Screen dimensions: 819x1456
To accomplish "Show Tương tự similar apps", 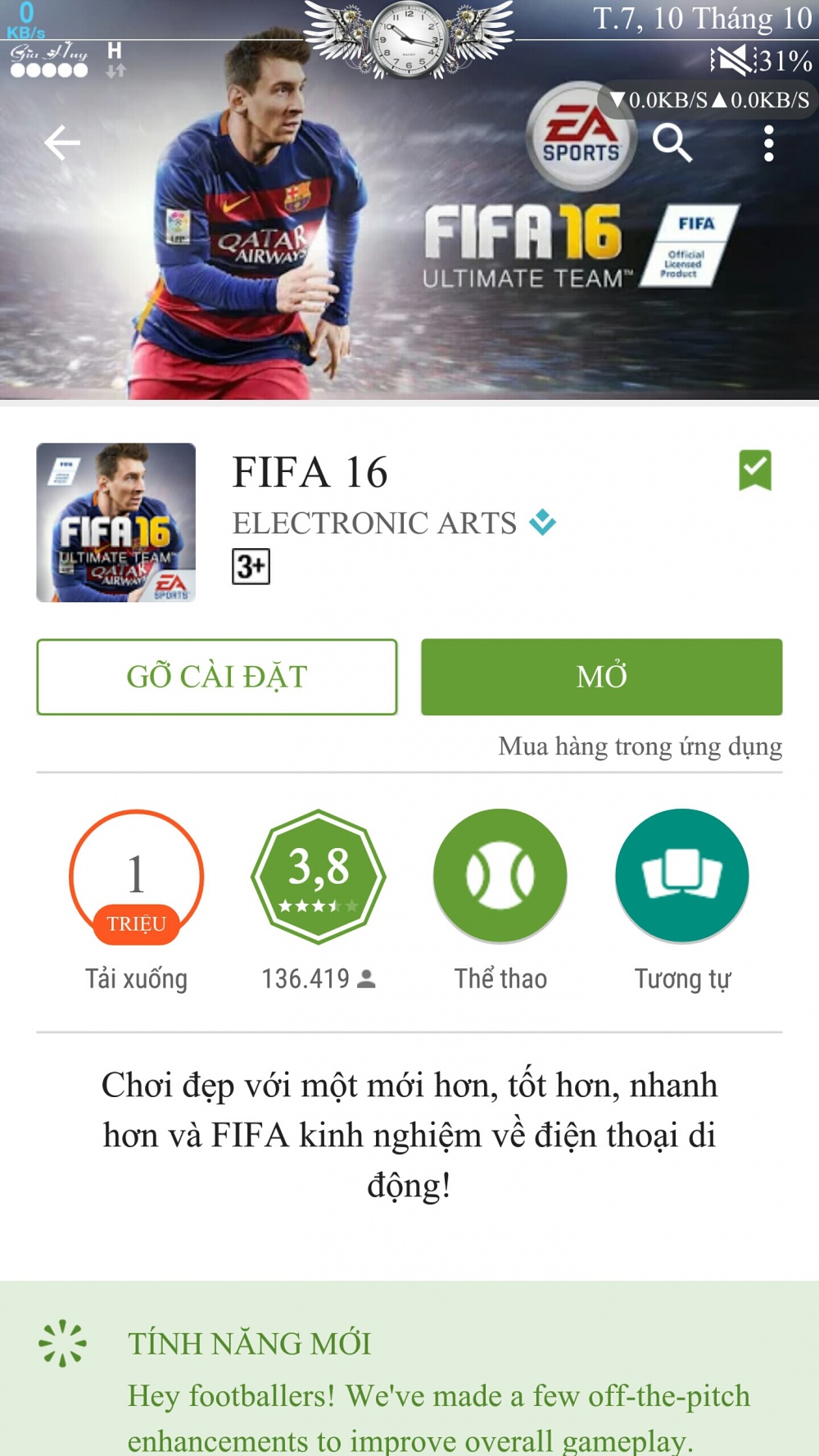I will (682, 877).
